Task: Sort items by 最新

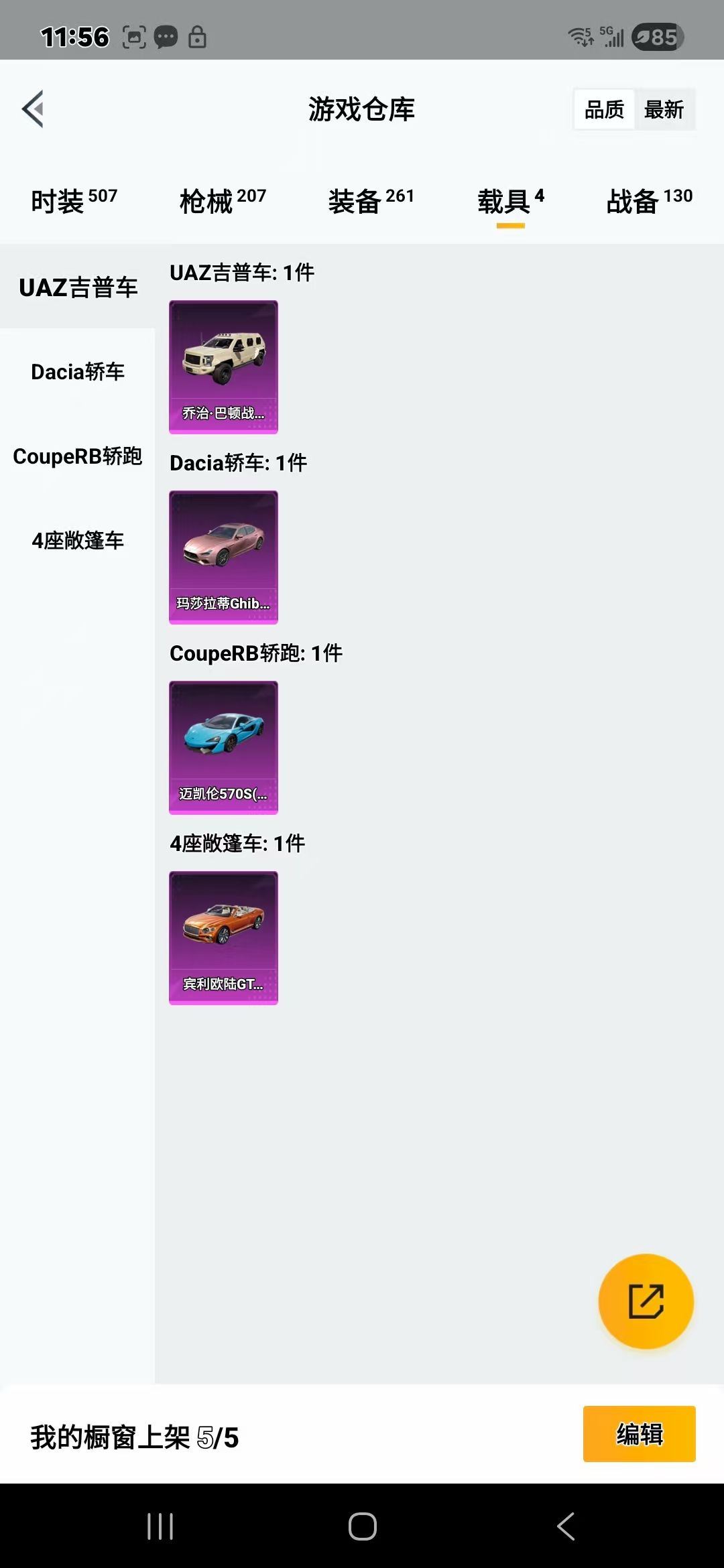Action: (664, 109)
